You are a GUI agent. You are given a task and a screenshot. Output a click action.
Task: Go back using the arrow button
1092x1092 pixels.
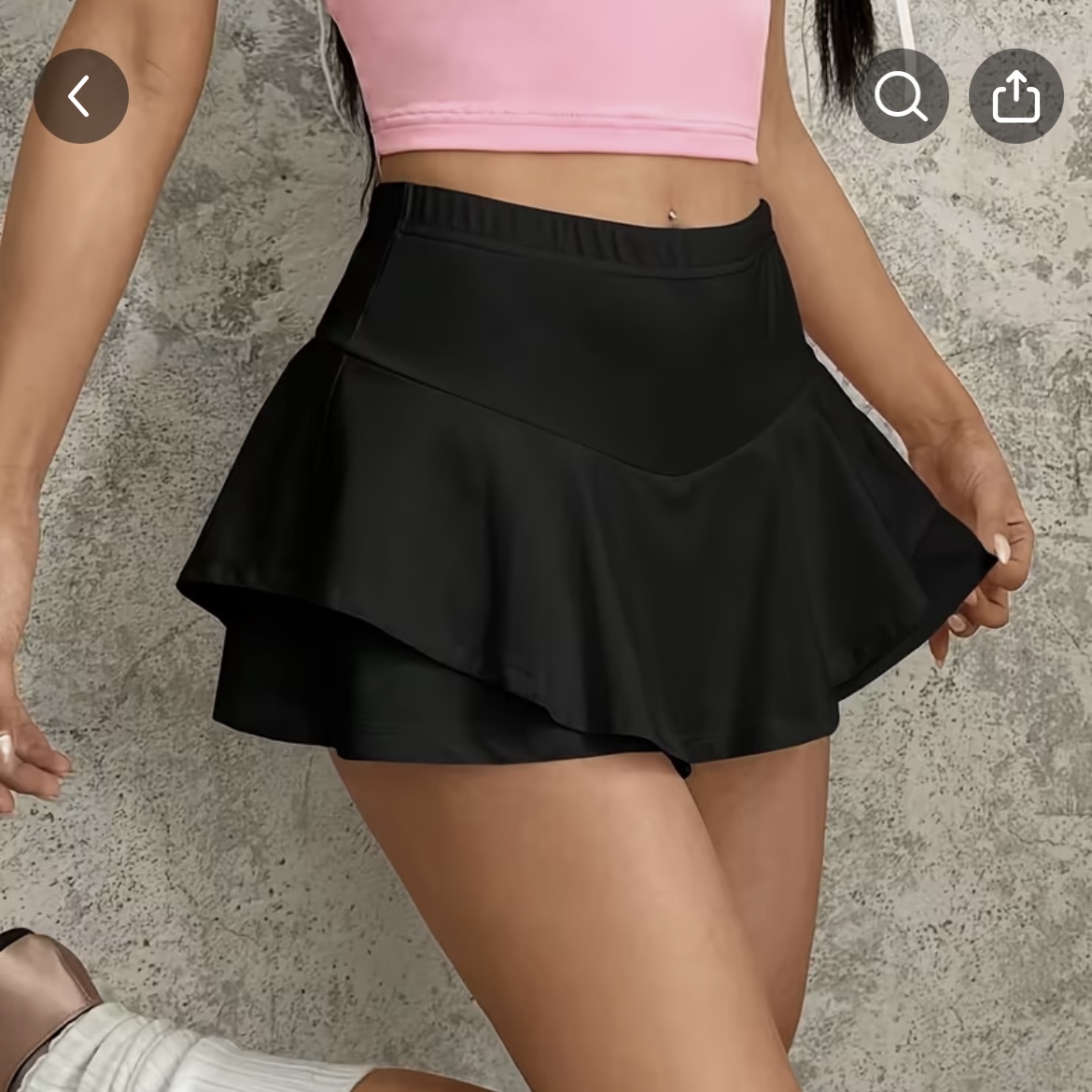point(81,96)
